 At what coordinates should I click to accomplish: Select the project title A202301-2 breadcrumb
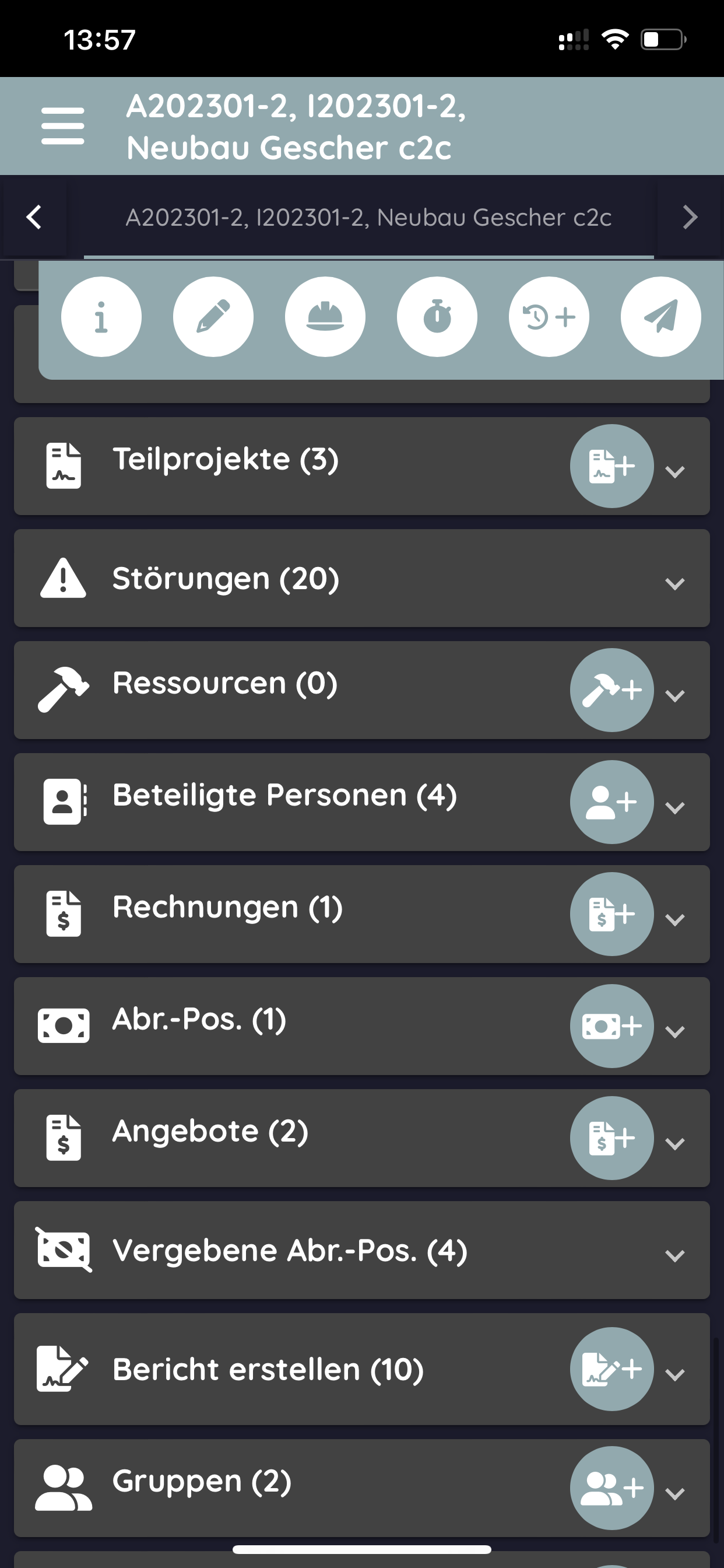(x=370, y=218)
